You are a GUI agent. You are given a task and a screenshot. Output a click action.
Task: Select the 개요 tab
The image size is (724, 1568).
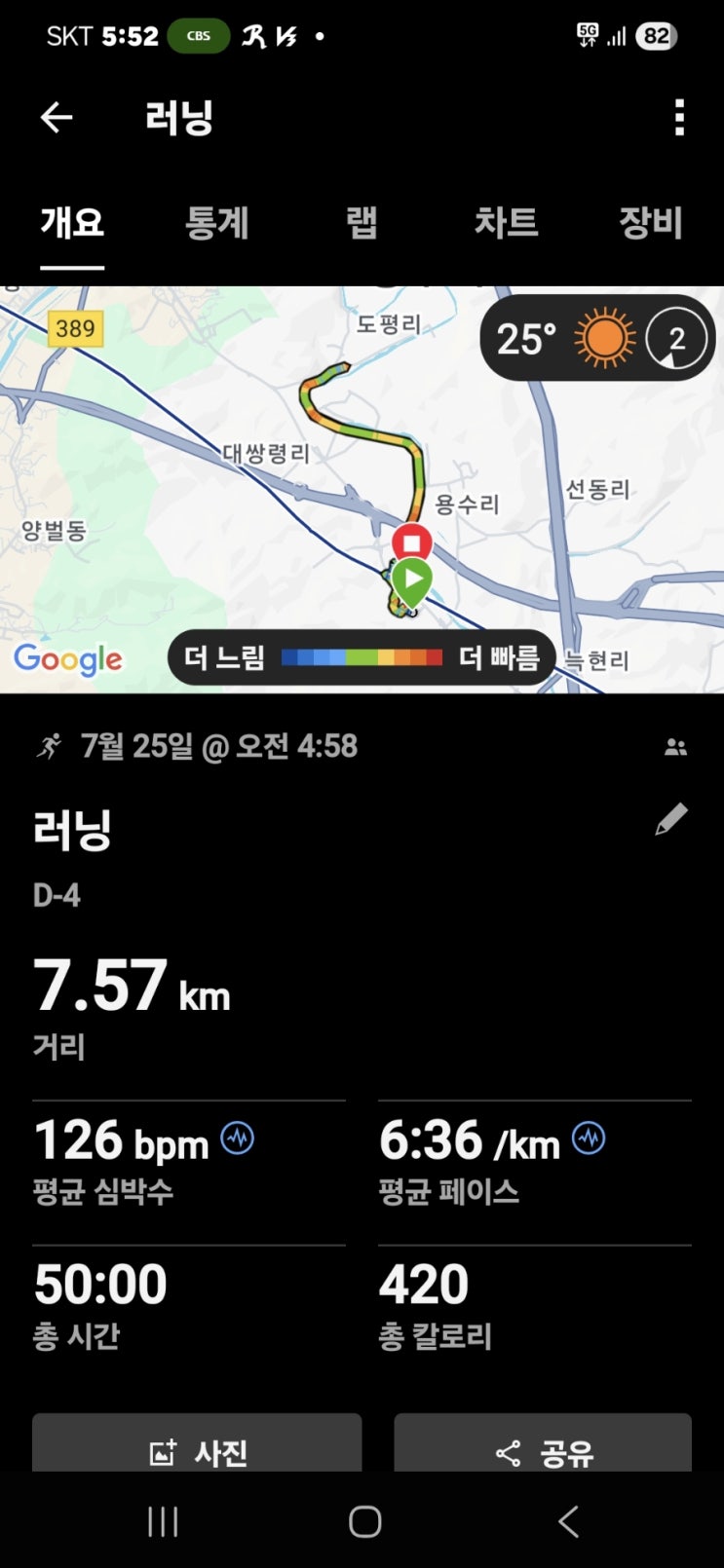coord(72,223)
